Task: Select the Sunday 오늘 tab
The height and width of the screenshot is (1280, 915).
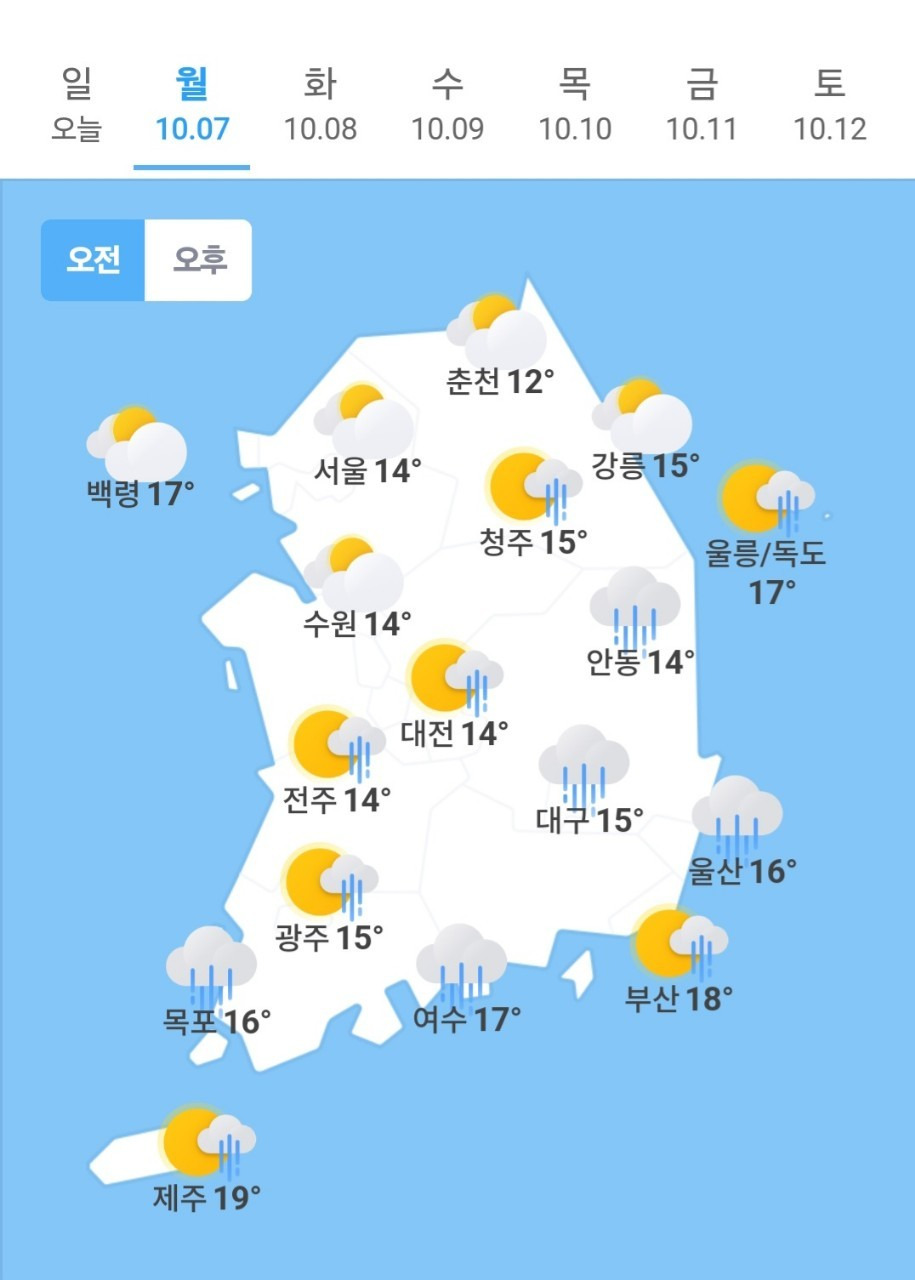Action: pos(76,106)
